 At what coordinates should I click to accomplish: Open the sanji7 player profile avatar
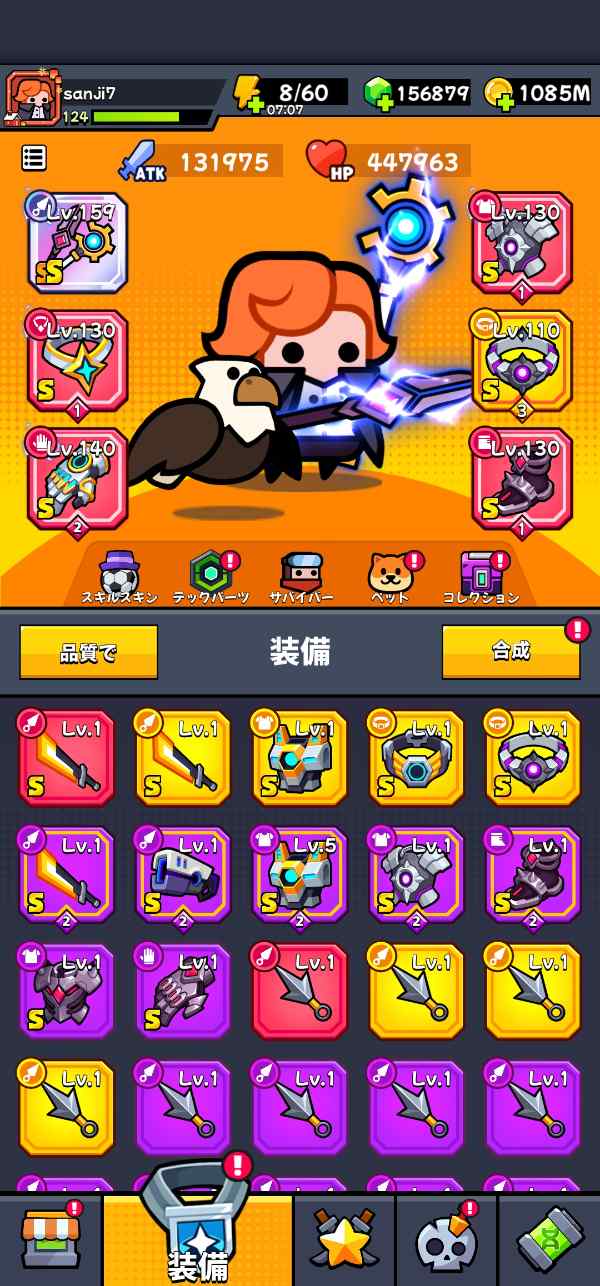[33, 99]
